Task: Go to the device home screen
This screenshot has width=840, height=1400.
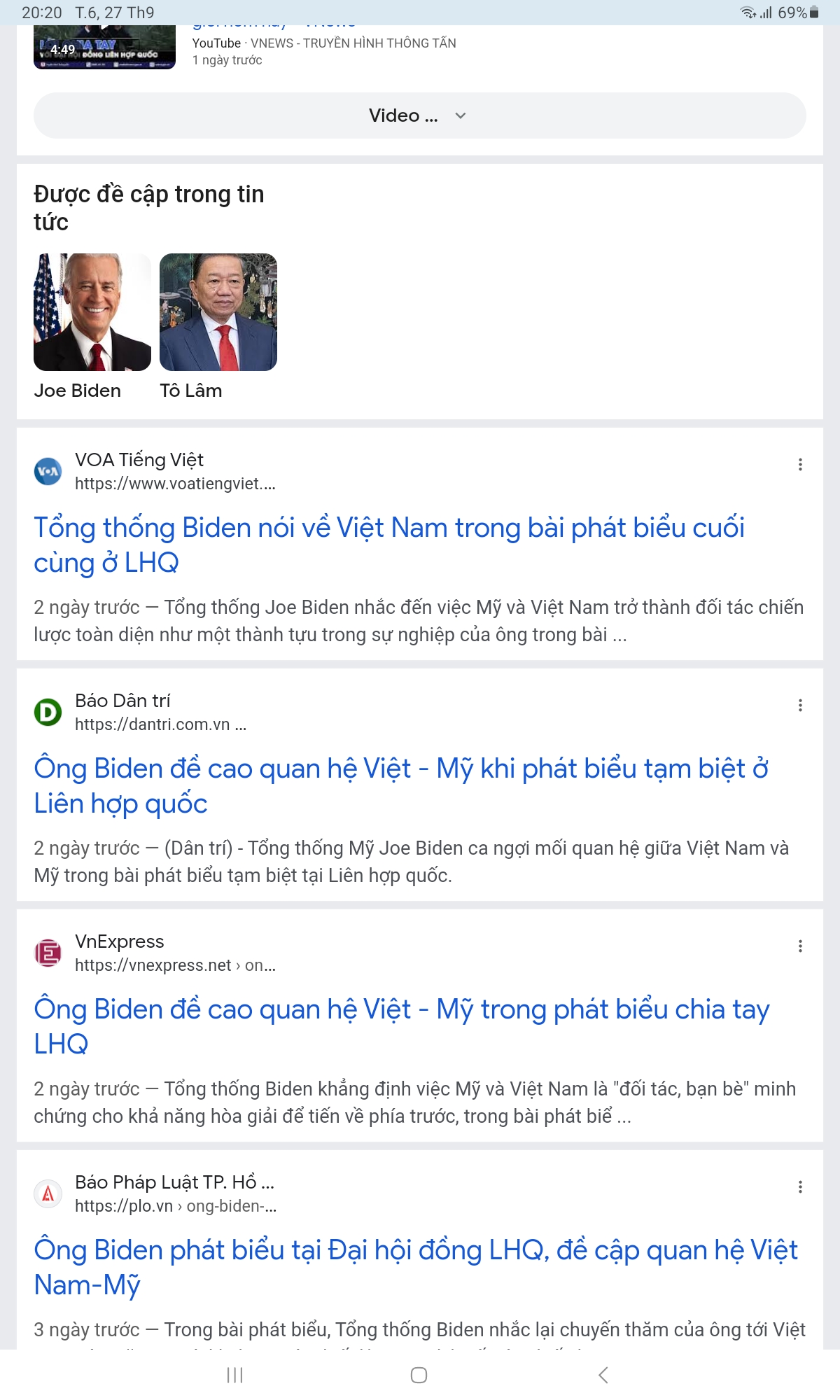Action: tap(419, 1375)
